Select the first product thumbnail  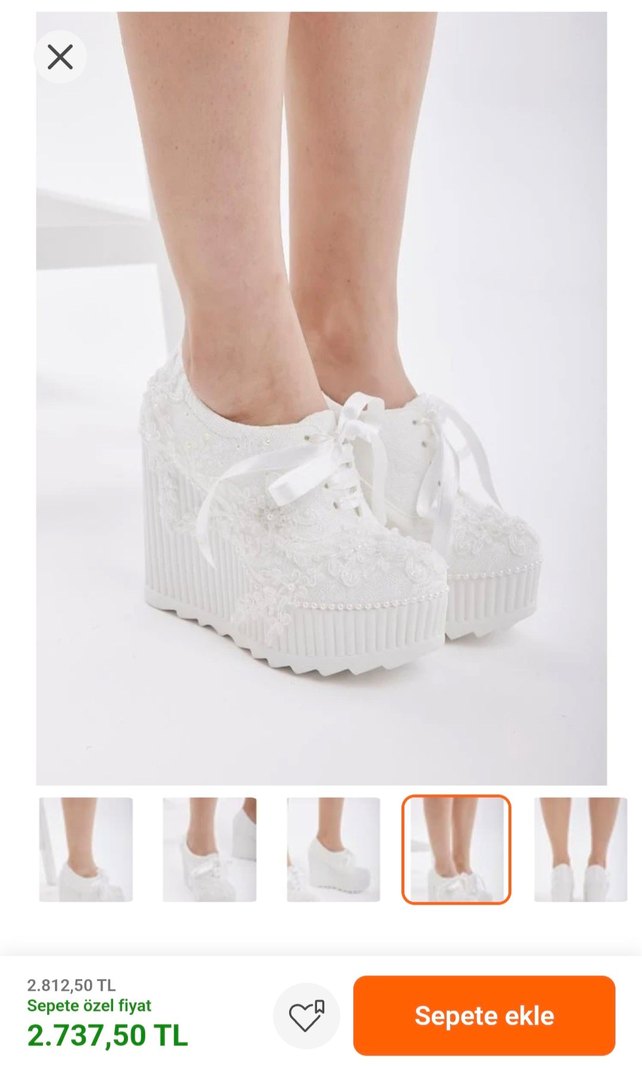[86, 849]
